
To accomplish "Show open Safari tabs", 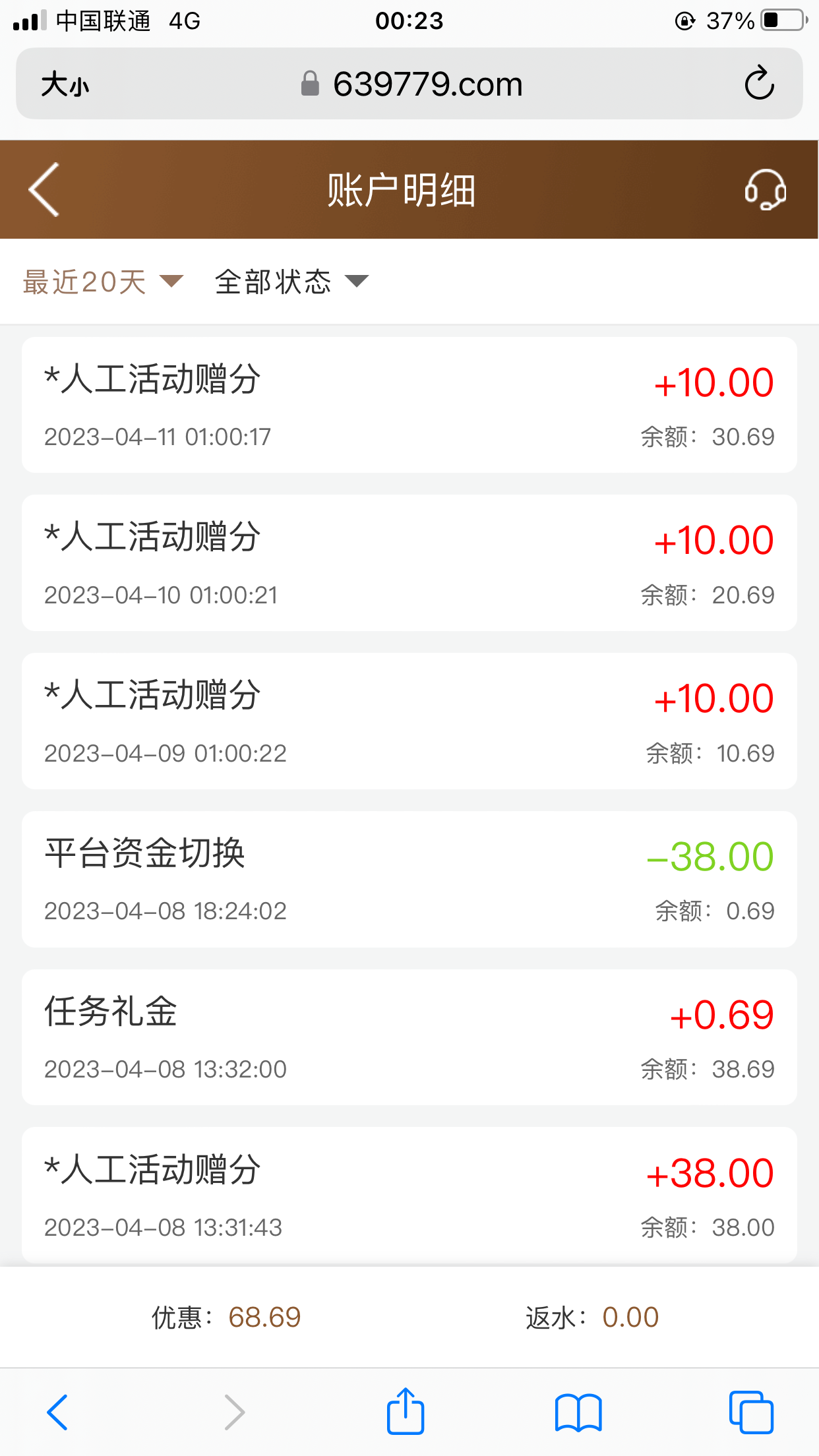I will click(x=751, y=1412).
